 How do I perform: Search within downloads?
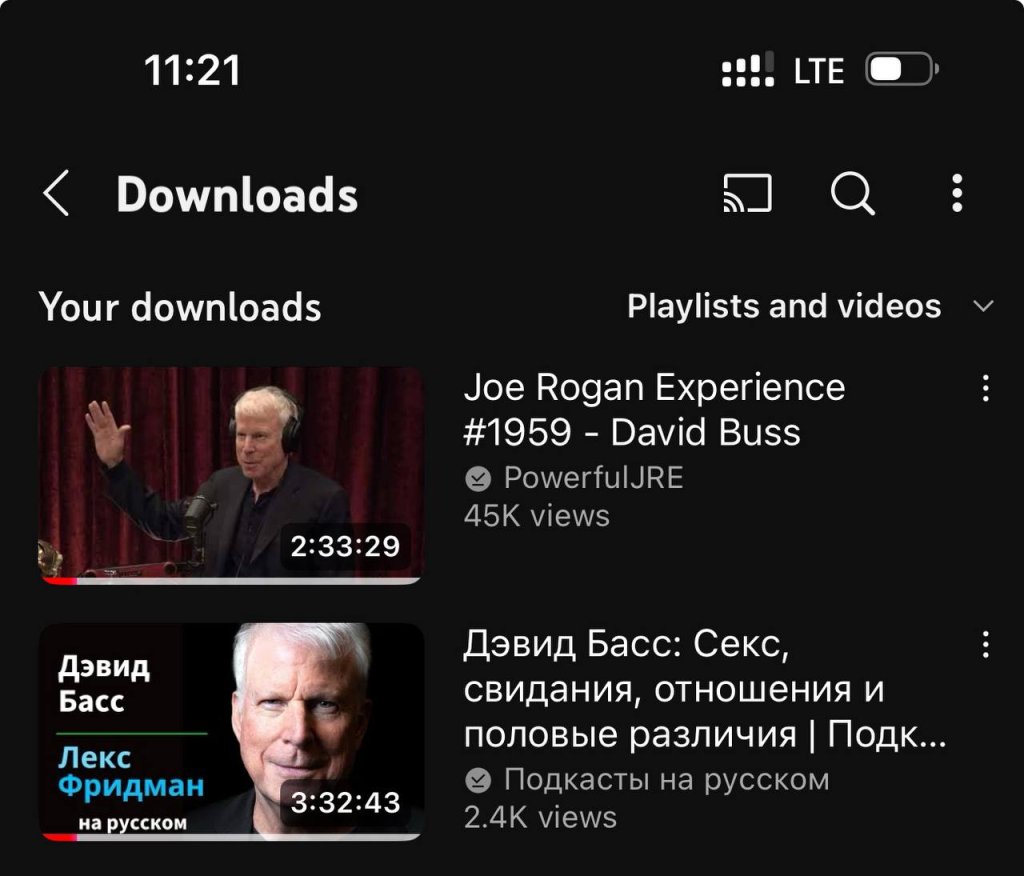(x=852, y=193)
